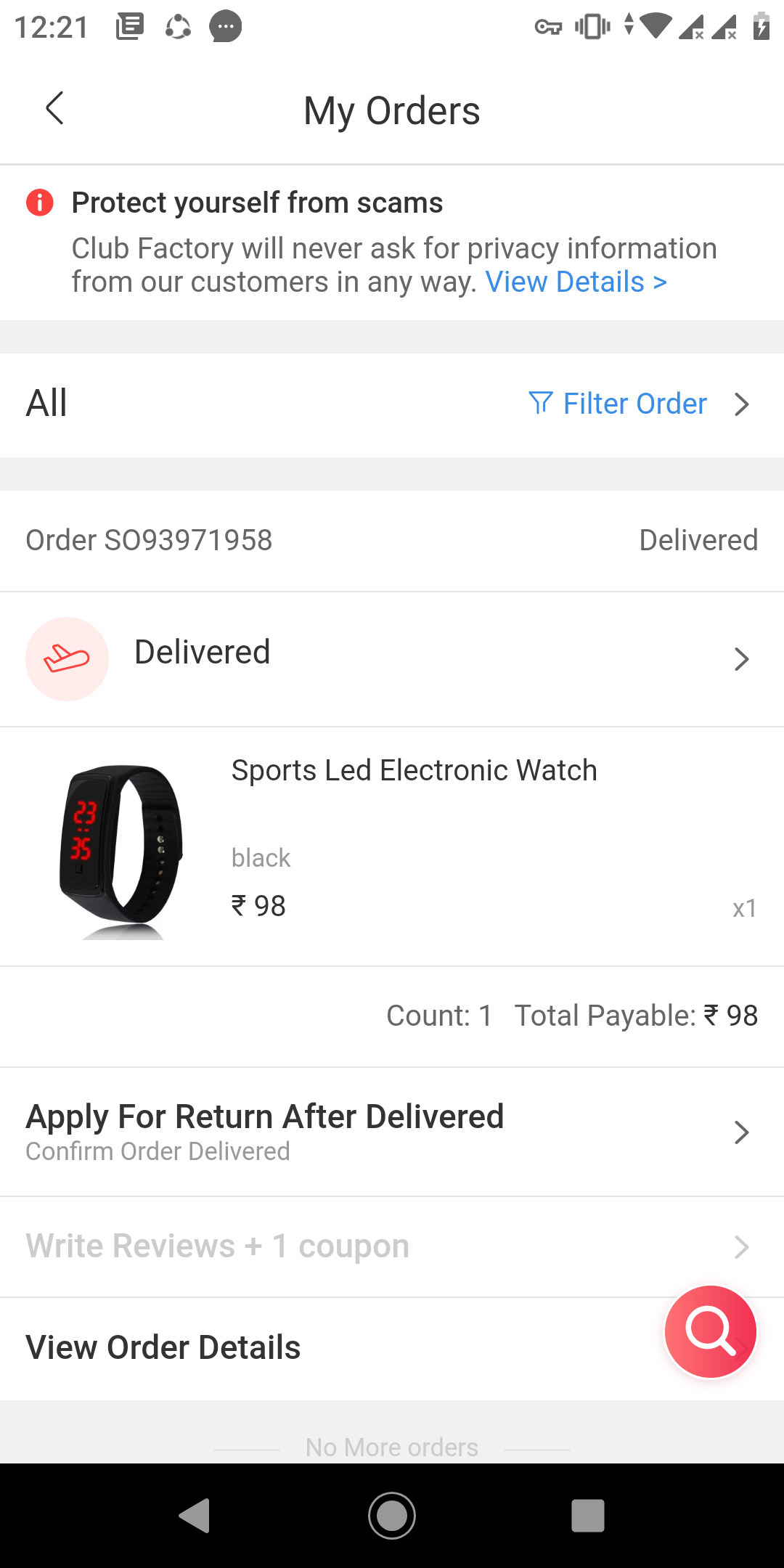Write reviews to get coupon
The image size is (784, 1568).
tap(392, 1246)
